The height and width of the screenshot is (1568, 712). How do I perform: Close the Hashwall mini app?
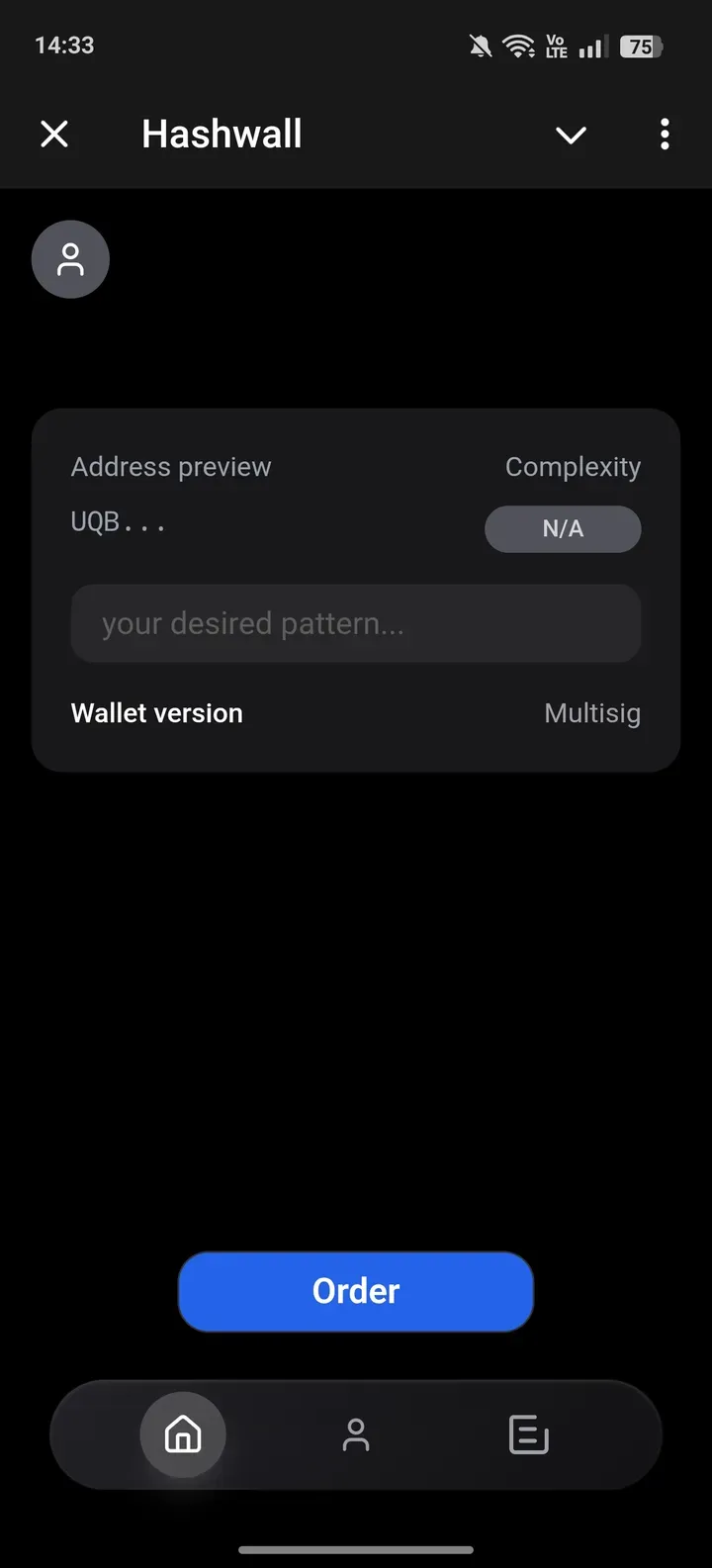(54, 134)
